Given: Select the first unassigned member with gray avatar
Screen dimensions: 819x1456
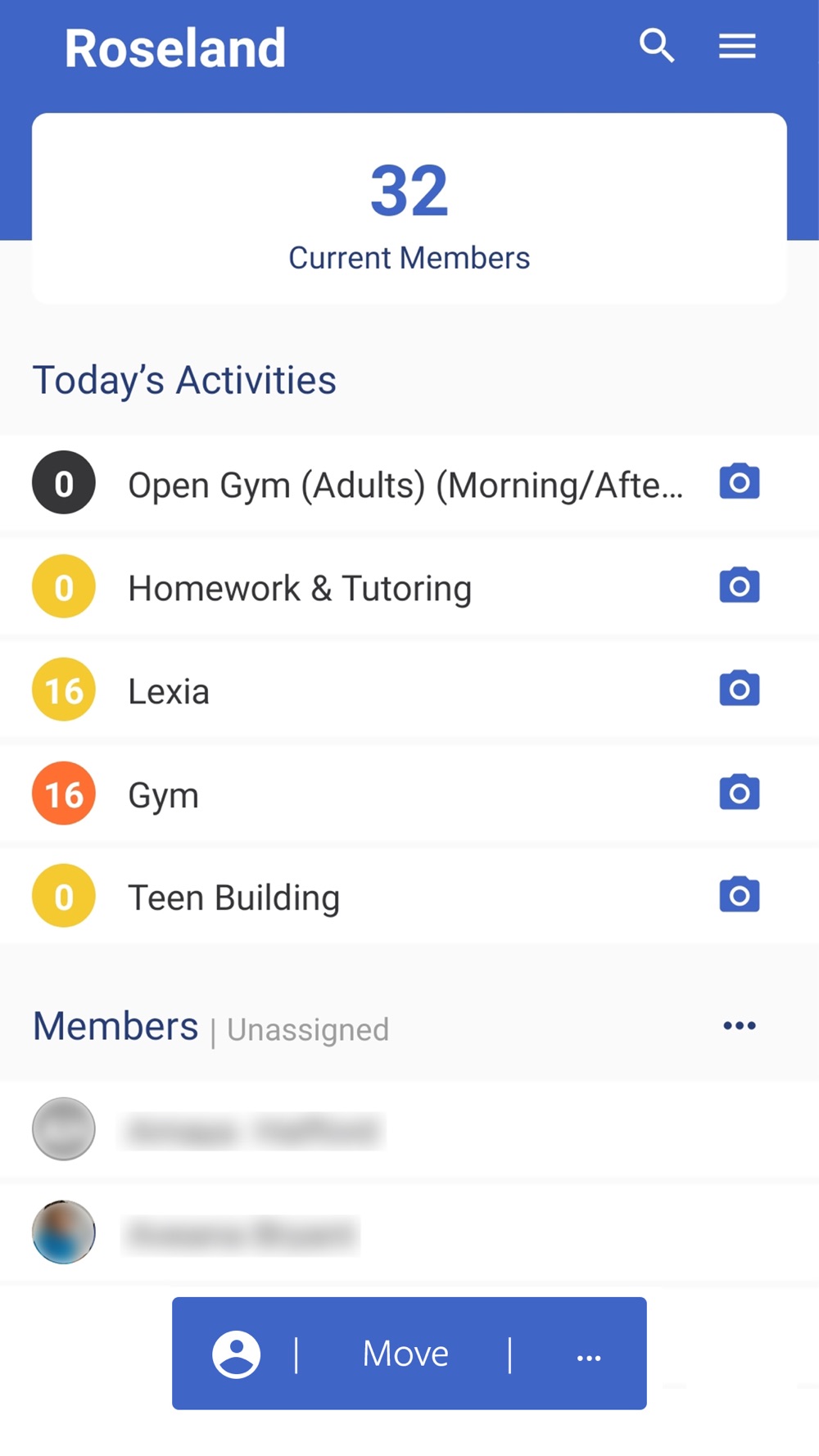Looking at the screenshot, I should 409,1129.
